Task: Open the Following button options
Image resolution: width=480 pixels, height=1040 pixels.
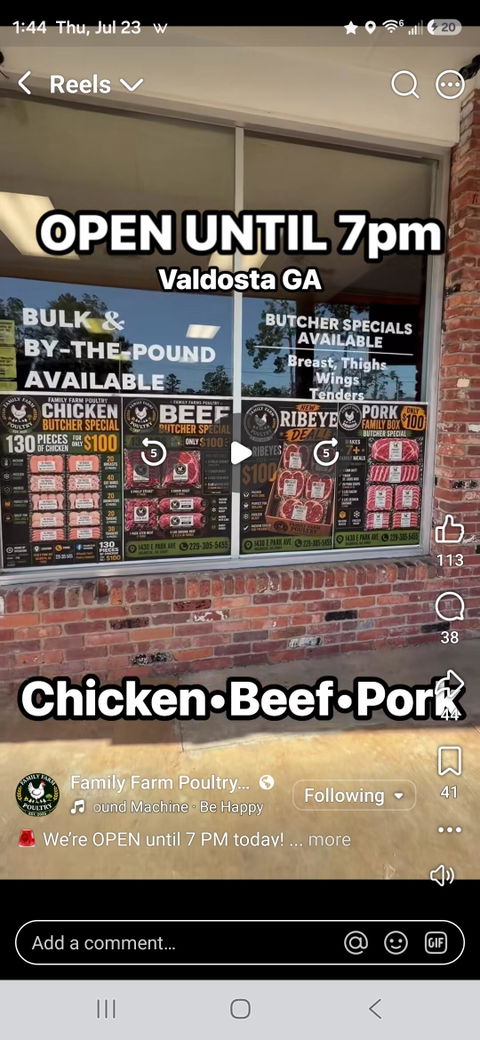Action: (x=354, y=795)
